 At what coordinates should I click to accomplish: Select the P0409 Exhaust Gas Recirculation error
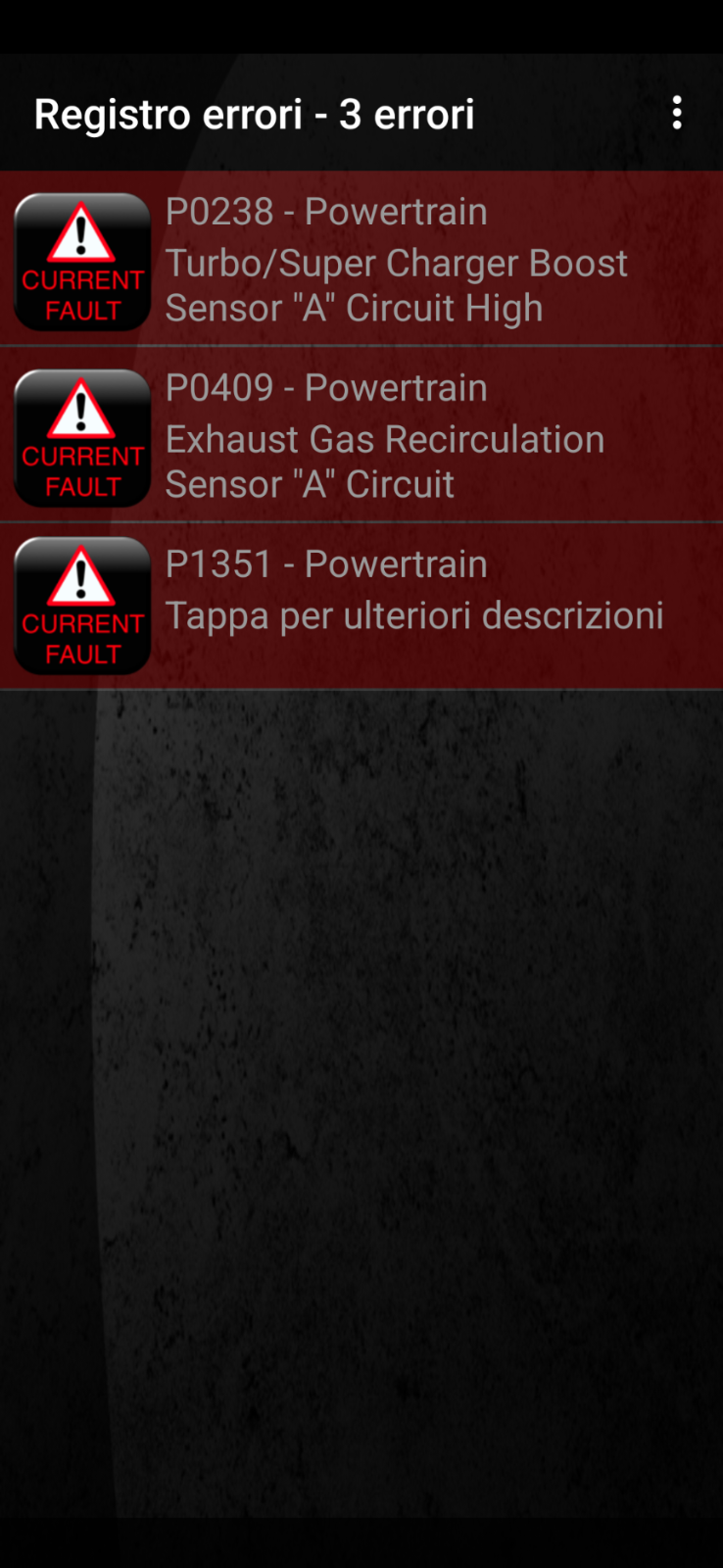361,435
